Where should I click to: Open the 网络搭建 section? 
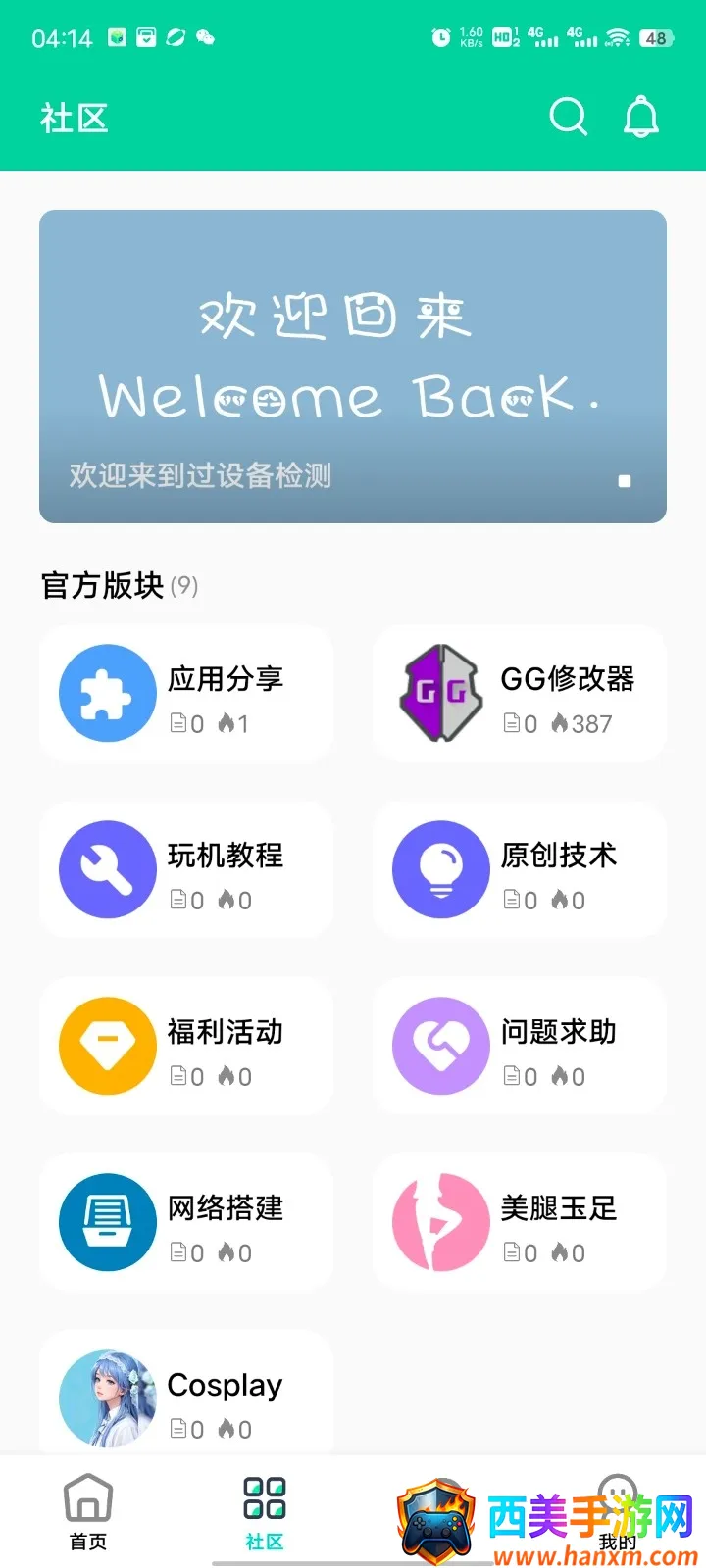[x=186, y=1223]
